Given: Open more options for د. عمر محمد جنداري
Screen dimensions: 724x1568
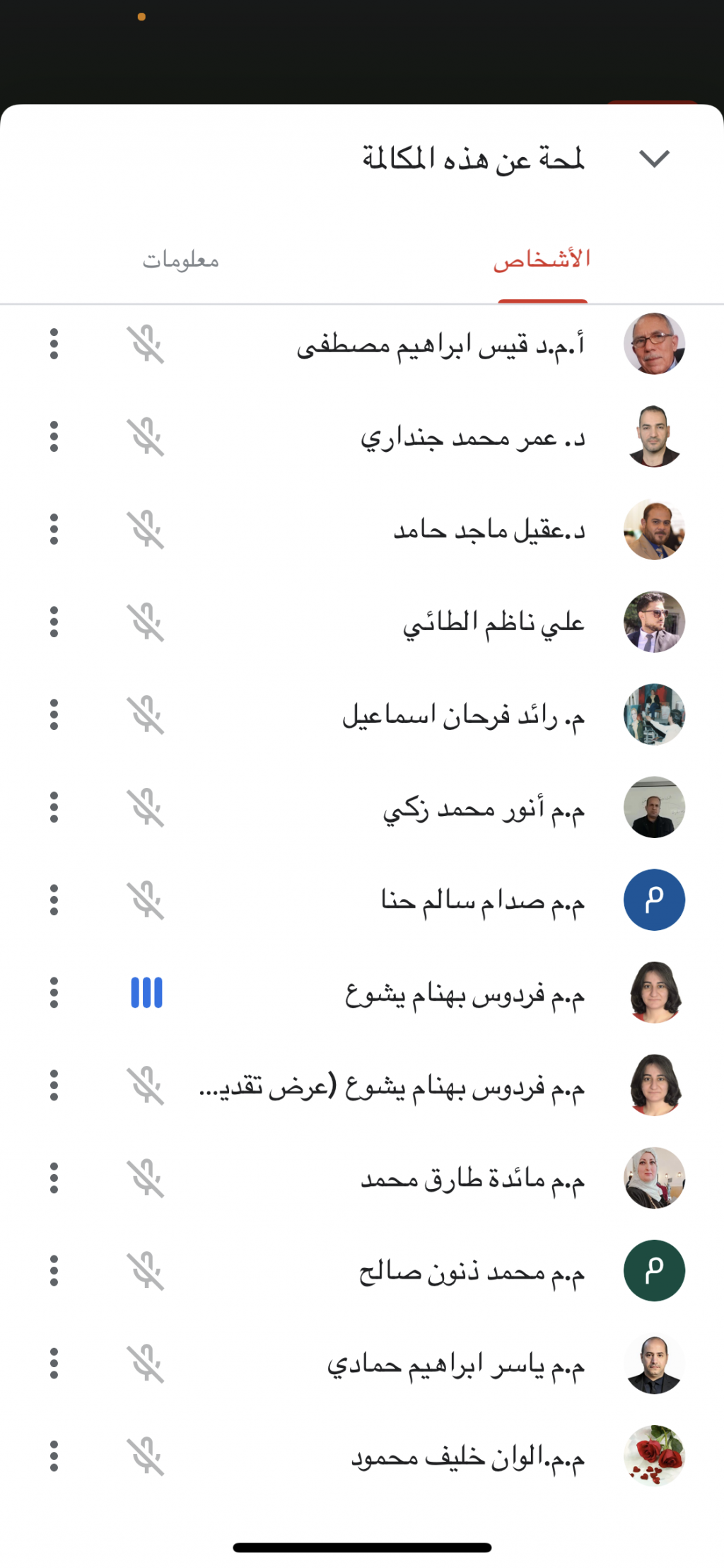Looking at the screenshot, I should (x=54, y=437).
